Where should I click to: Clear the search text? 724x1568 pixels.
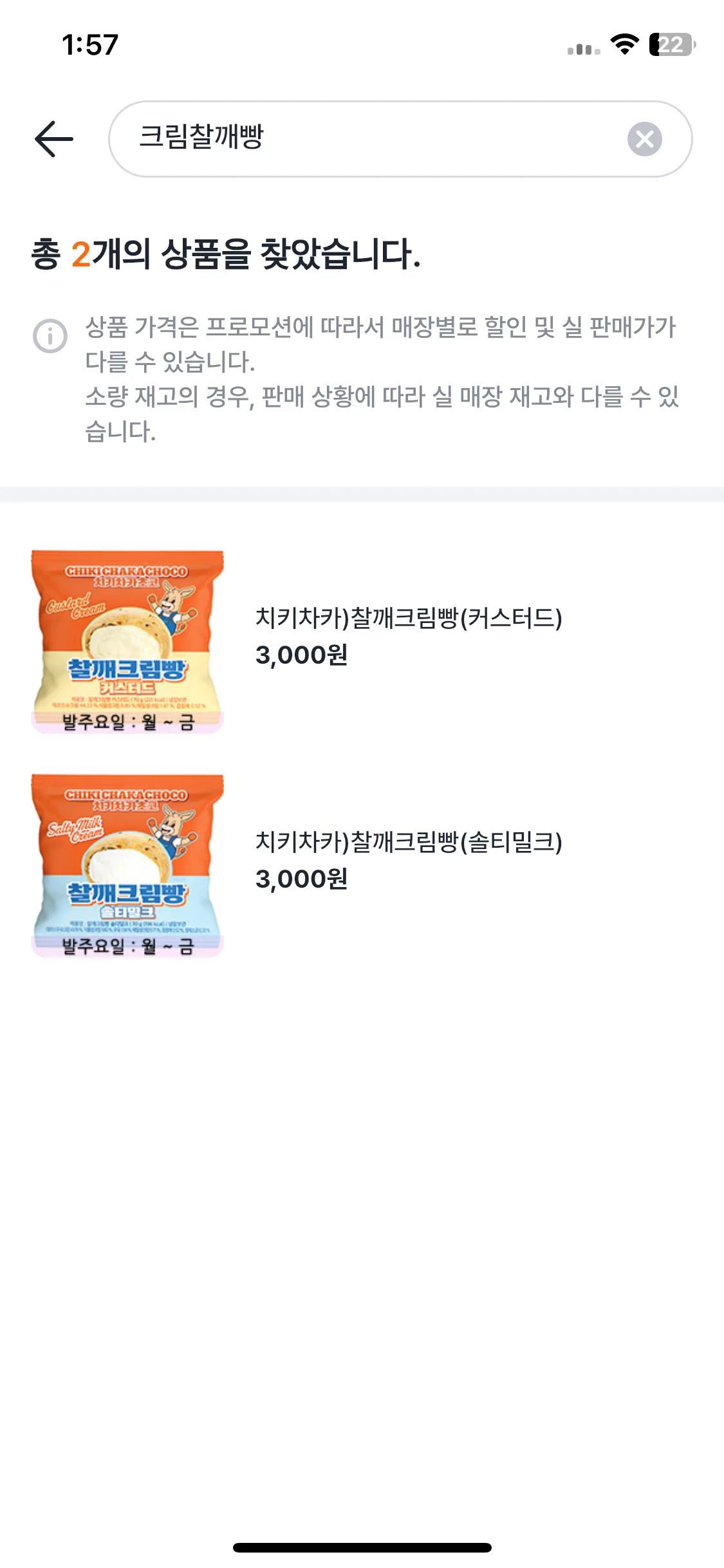(x=644, y=139)
